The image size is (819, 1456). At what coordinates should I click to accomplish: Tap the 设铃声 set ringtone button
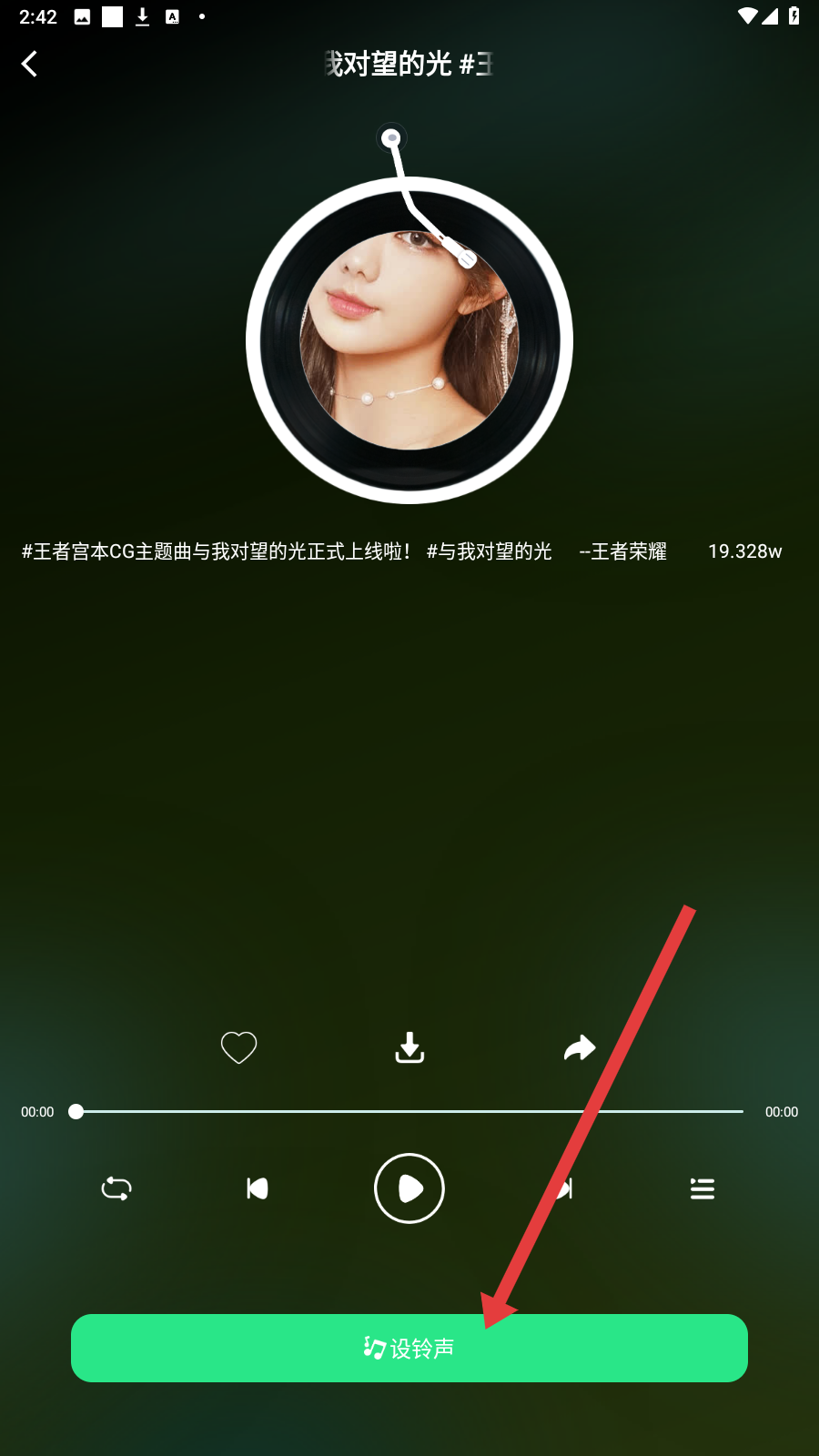tap(409, 1348)
